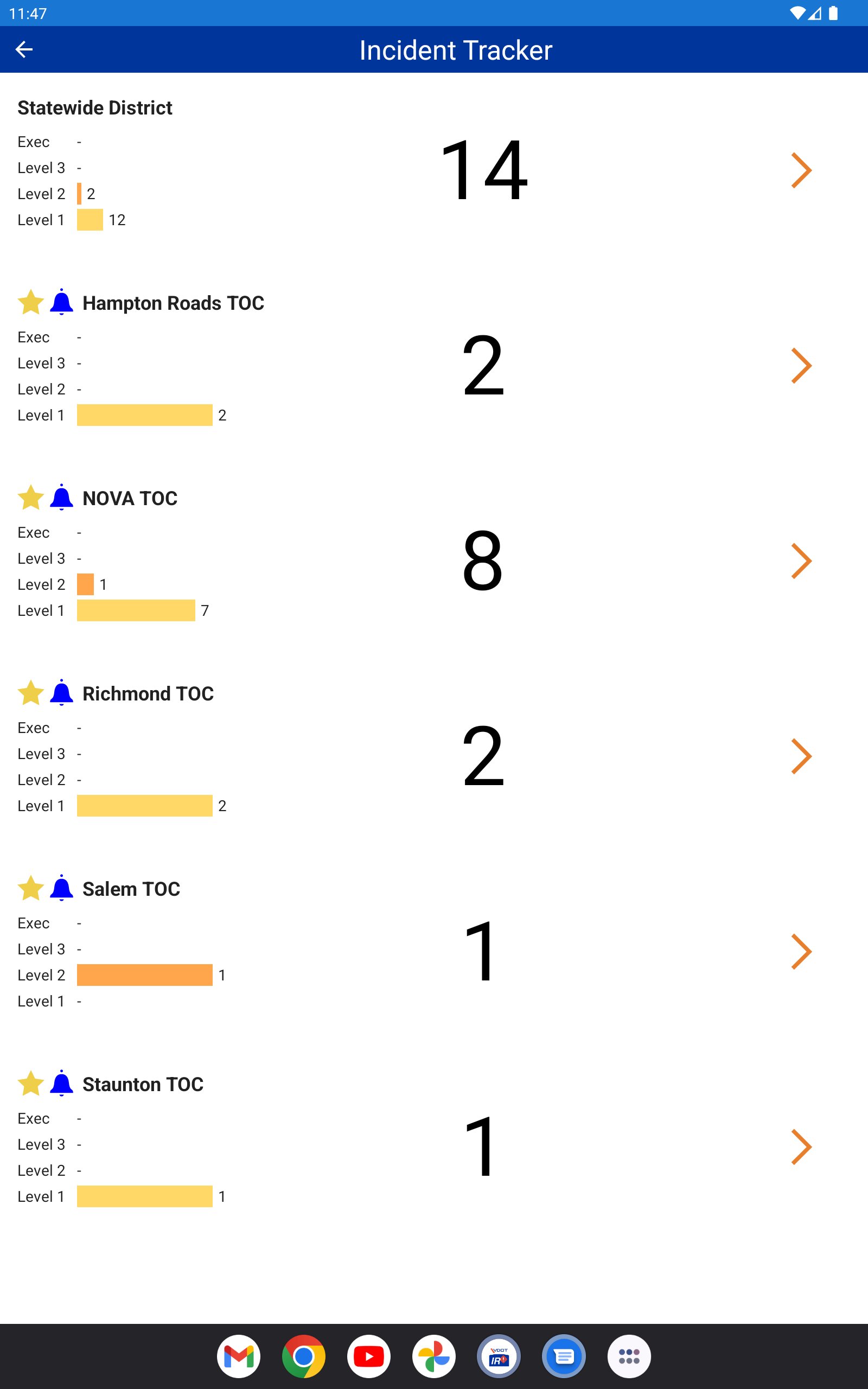Open Statewide District incident details chevron
The image size is (868, 1389).
[801, 170]
